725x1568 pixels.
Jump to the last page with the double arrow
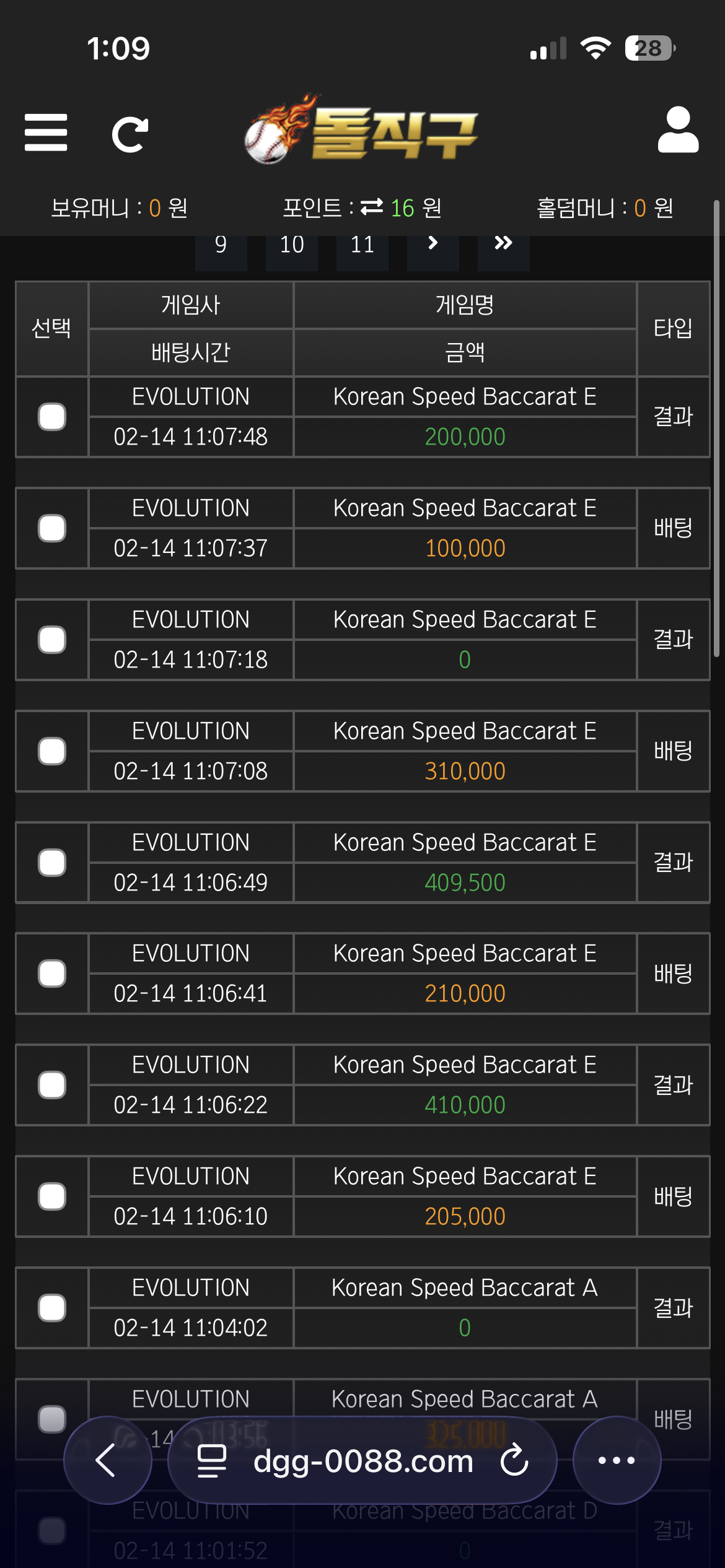coord(503,244)
